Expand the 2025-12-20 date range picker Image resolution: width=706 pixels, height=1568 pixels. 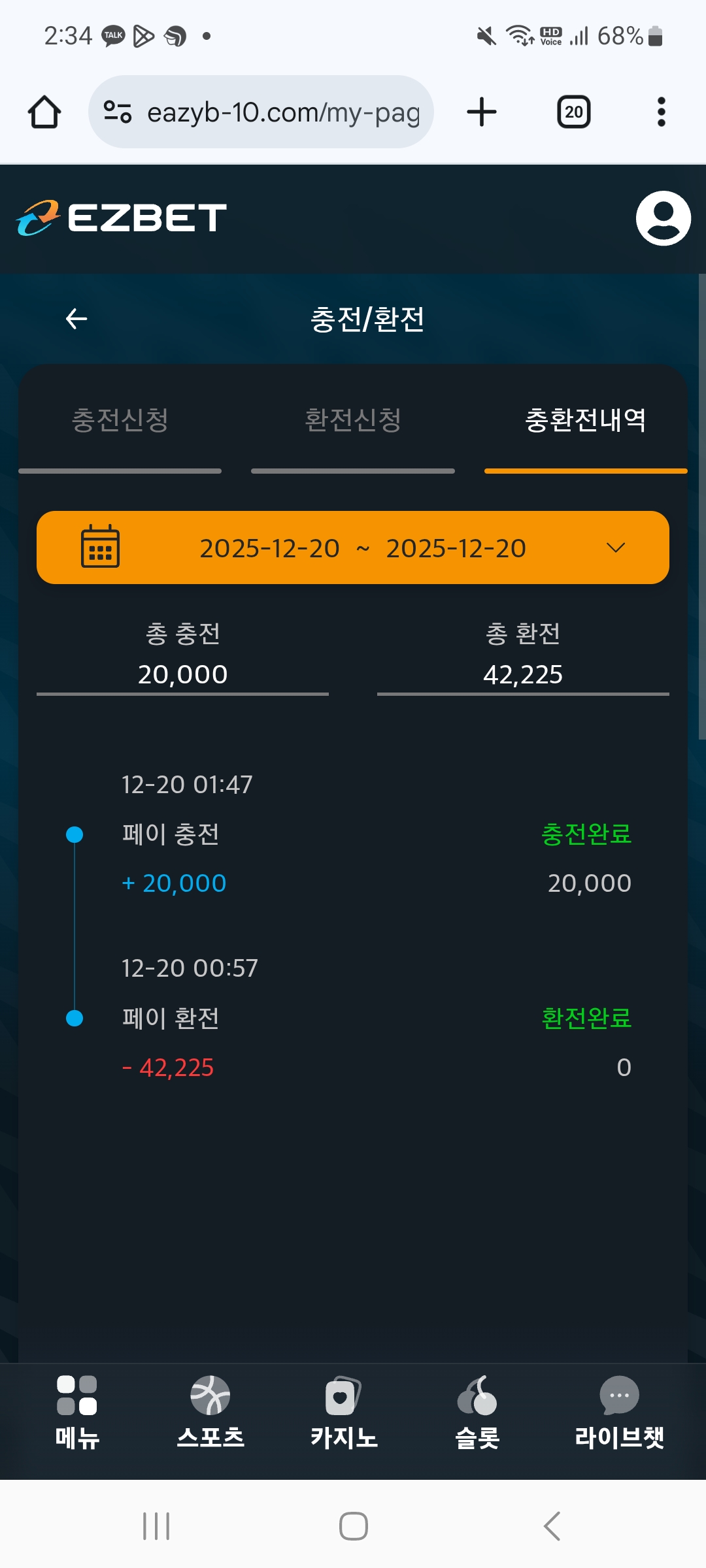353,547
